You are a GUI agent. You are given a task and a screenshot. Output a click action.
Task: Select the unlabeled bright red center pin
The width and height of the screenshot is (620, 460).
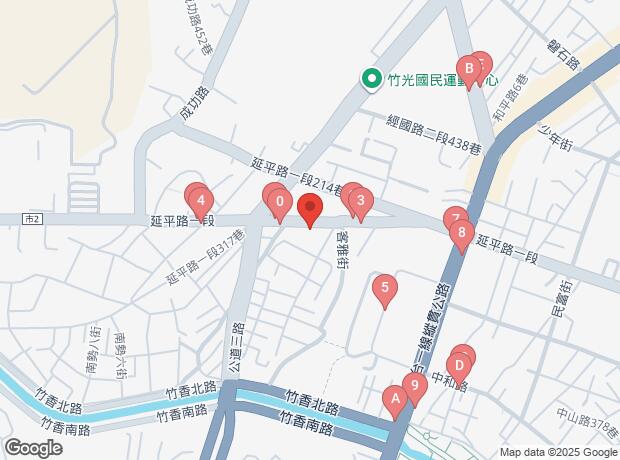pos(310,211)
